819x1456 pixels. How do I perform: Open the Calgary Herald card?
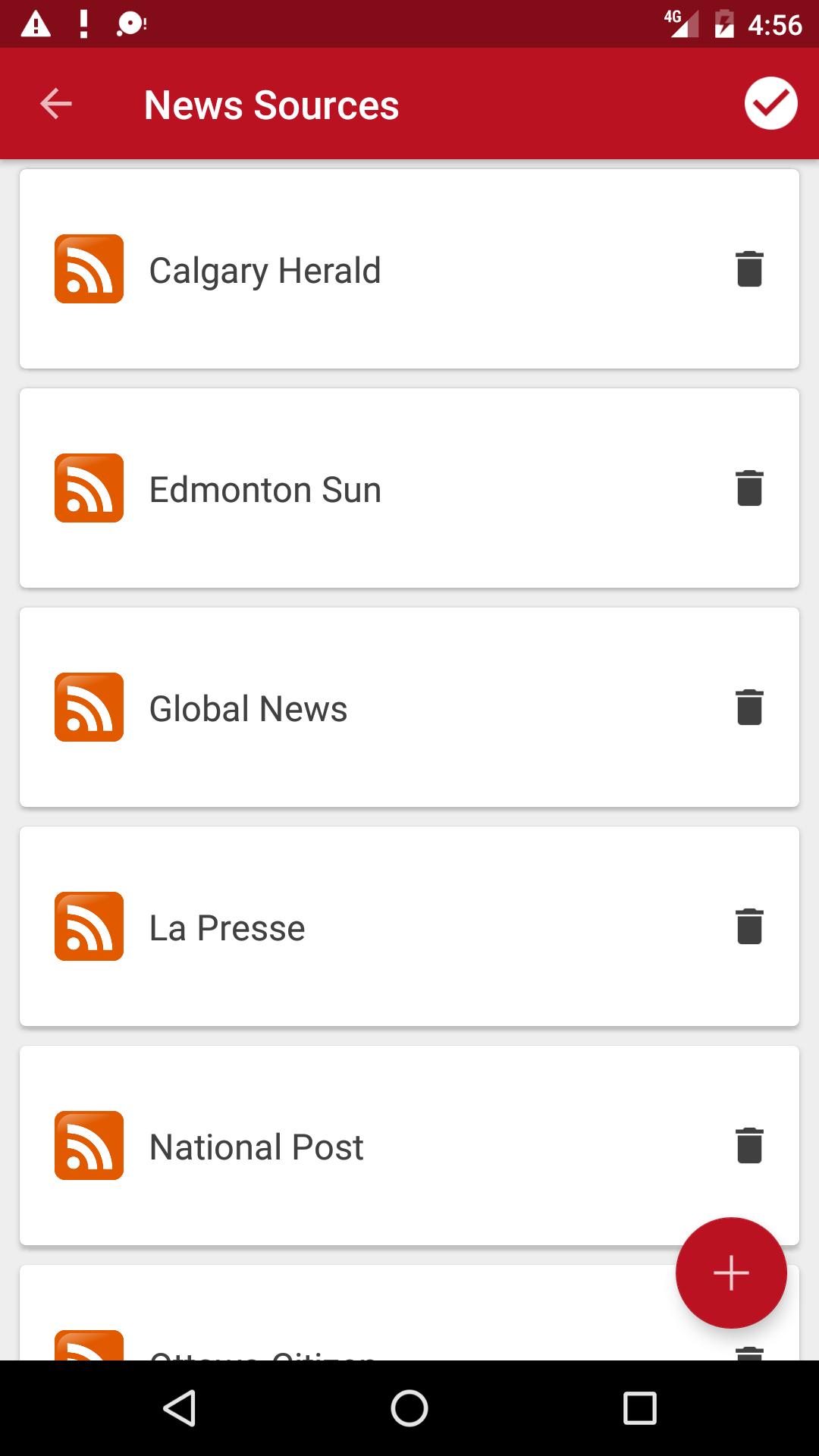click(x=409, y=269)
